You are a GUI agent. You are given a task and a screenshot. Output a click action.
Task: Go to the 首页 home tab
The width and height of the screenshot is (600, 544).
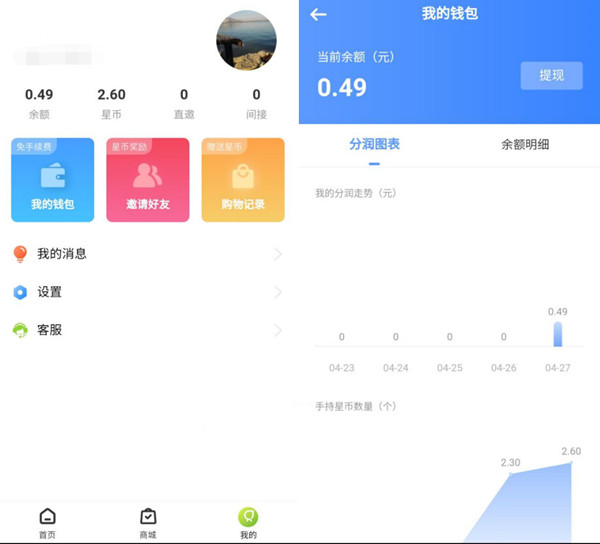click(x=47, y=522)
